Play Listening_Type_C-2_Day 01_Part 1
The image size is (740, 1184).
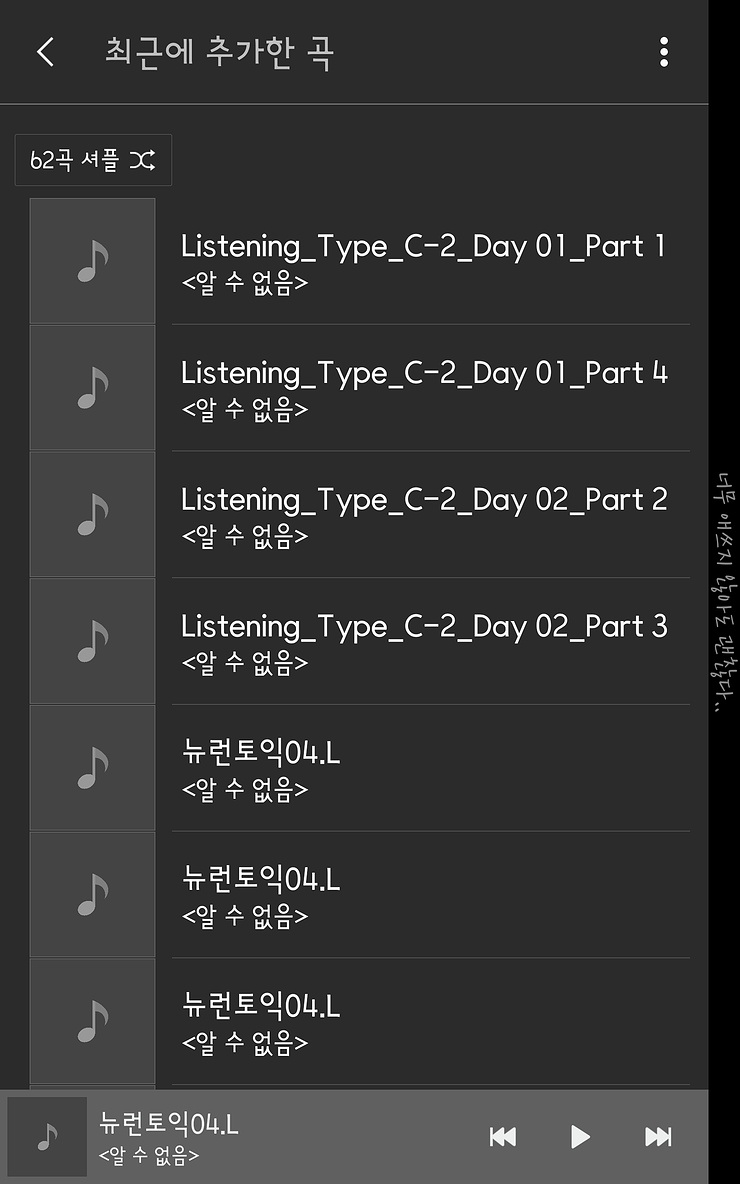click(359, 261)
